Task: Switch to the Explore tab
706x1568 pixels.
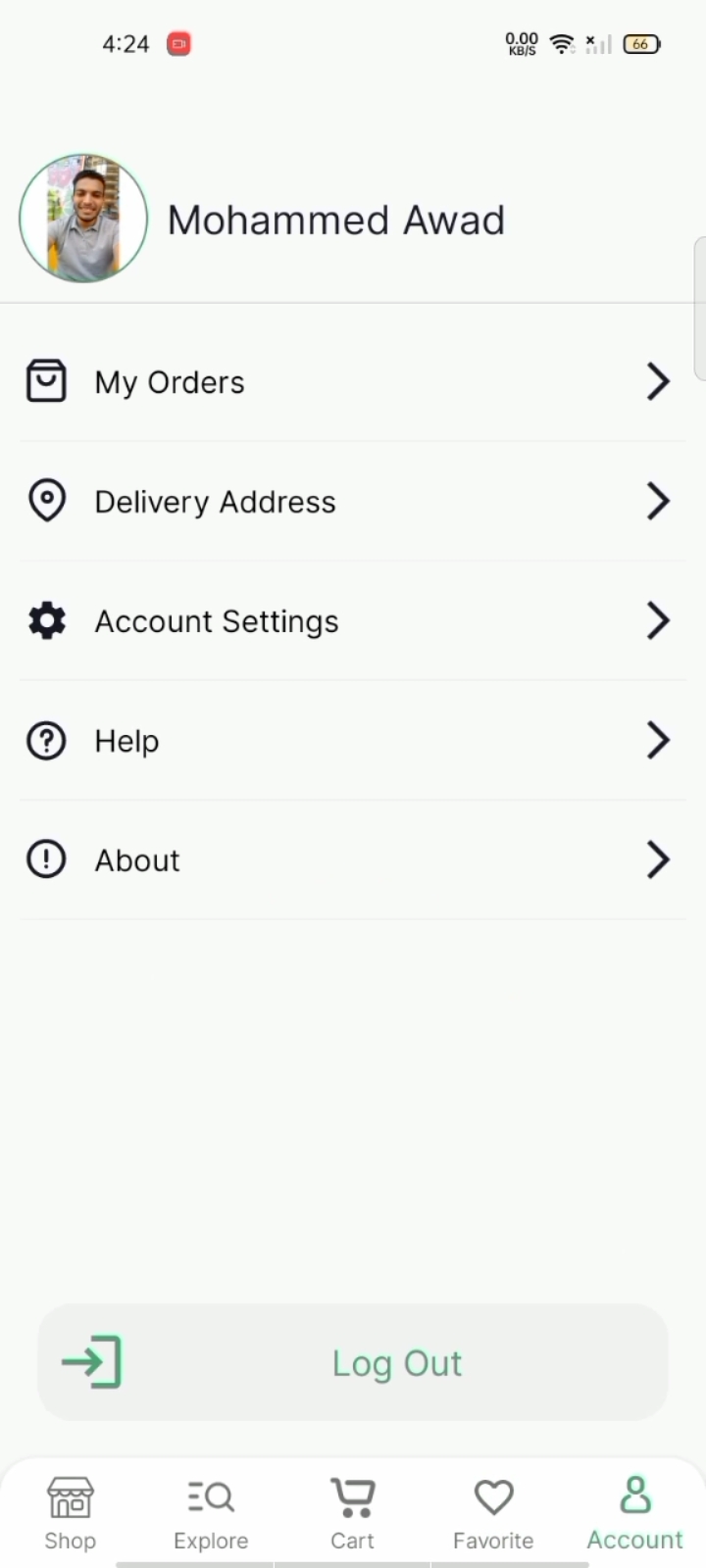Action: (211, 1514)
